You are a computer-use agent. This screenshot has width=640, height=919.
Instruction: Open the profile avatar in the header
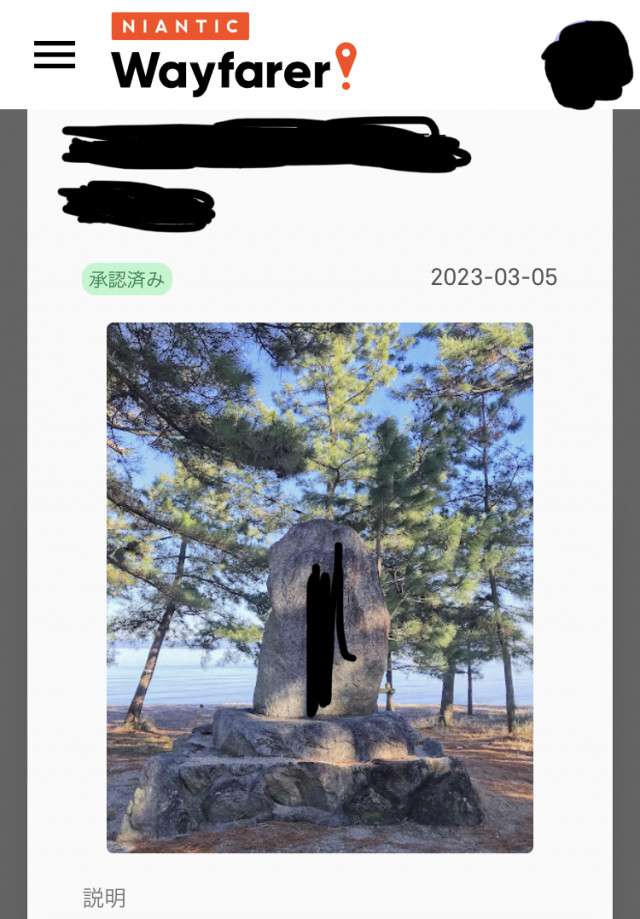click(588, 64)
